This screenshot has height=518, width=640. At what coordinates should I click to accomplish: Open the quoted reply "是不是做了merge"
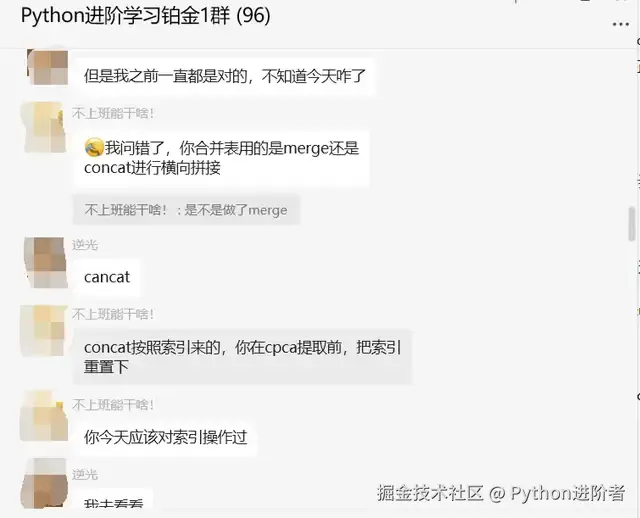point(186,210)
